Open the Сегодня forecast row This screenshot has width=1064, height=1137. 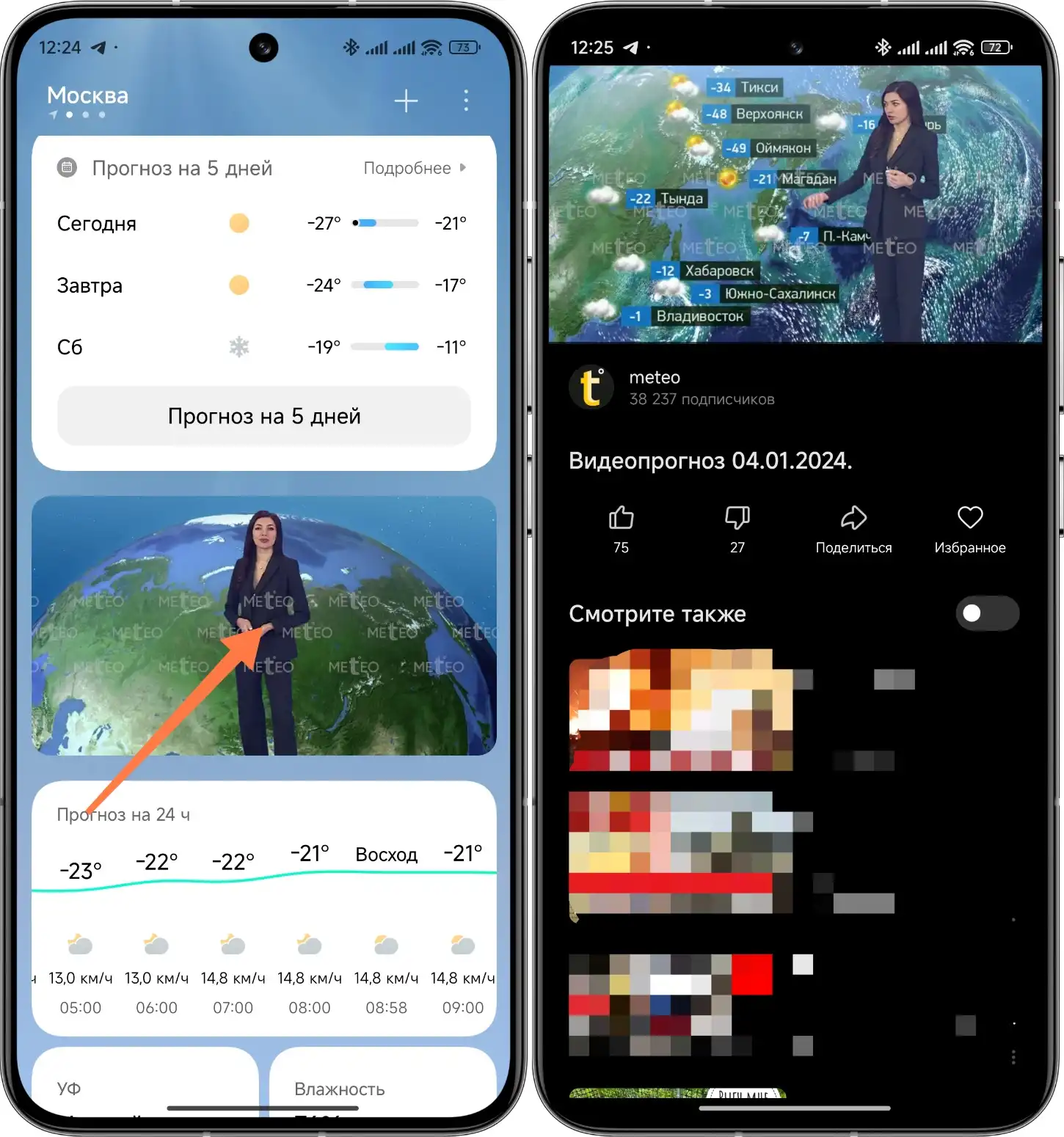click(263, 223)
